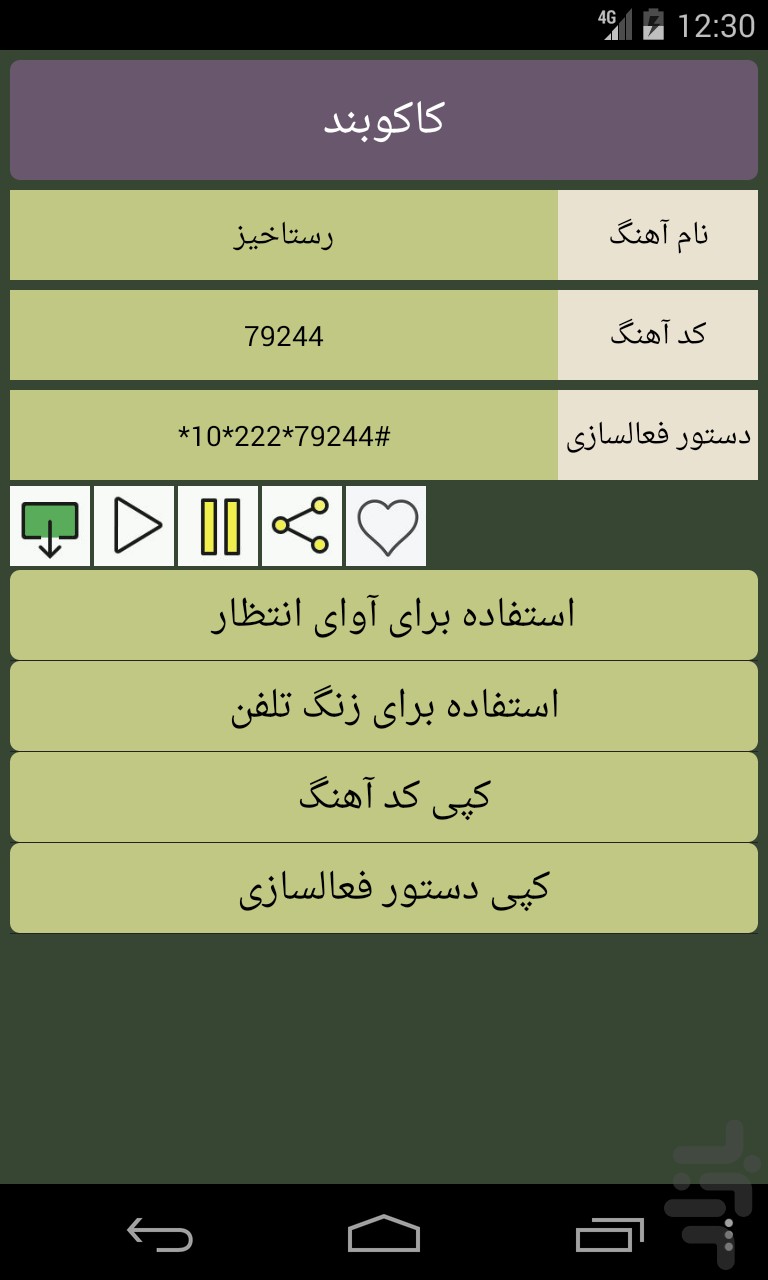The height and width of the screenshot is (1280, 768).
Task: Copy the activation command via کپی دستور فعالسازی
Action: pyautogui.click(x=384, y=888)
